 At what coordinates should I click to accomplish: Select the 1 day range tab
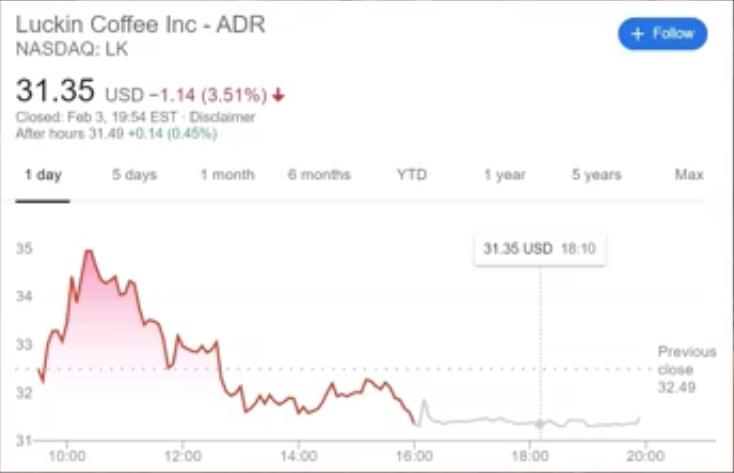point(42,175)
